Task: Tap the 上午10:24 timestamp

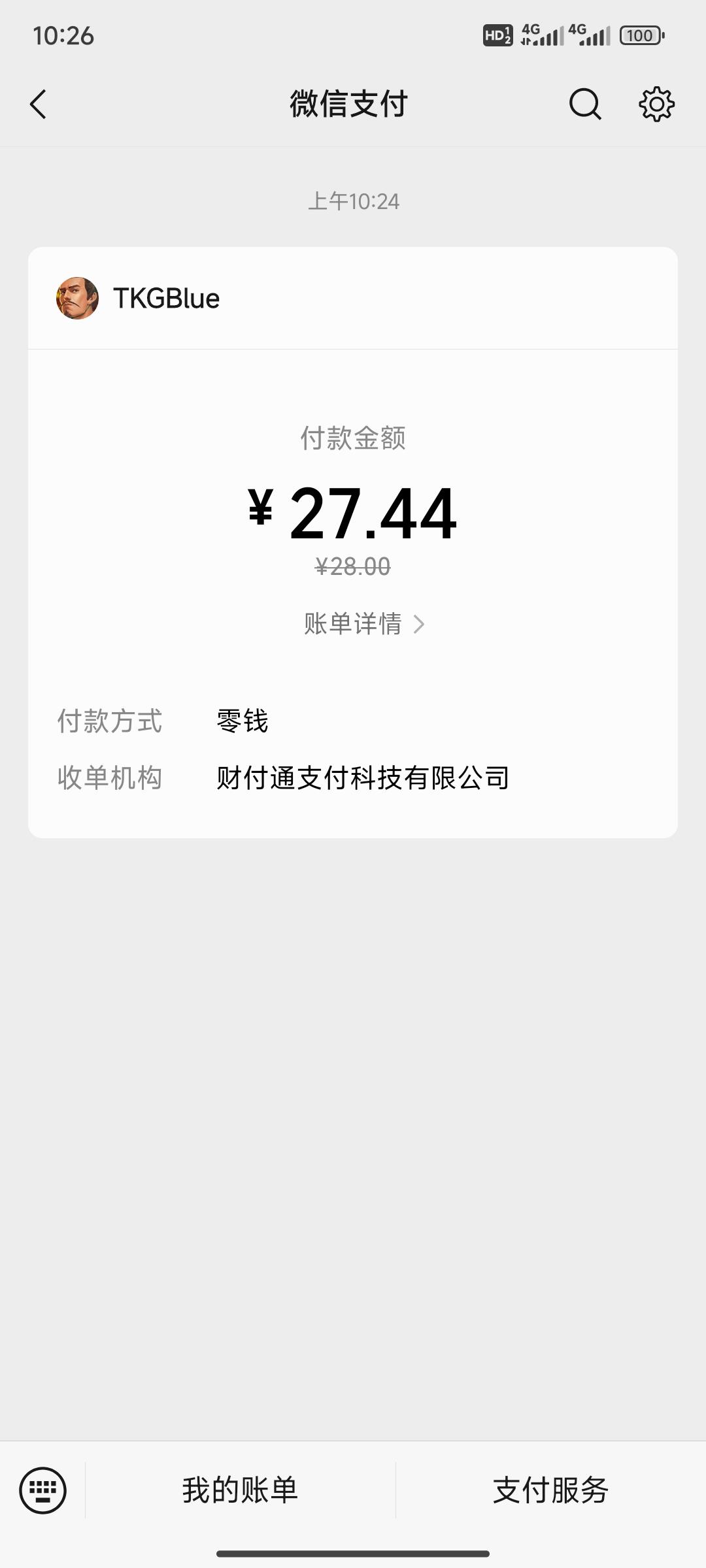Action: (353, 201)
